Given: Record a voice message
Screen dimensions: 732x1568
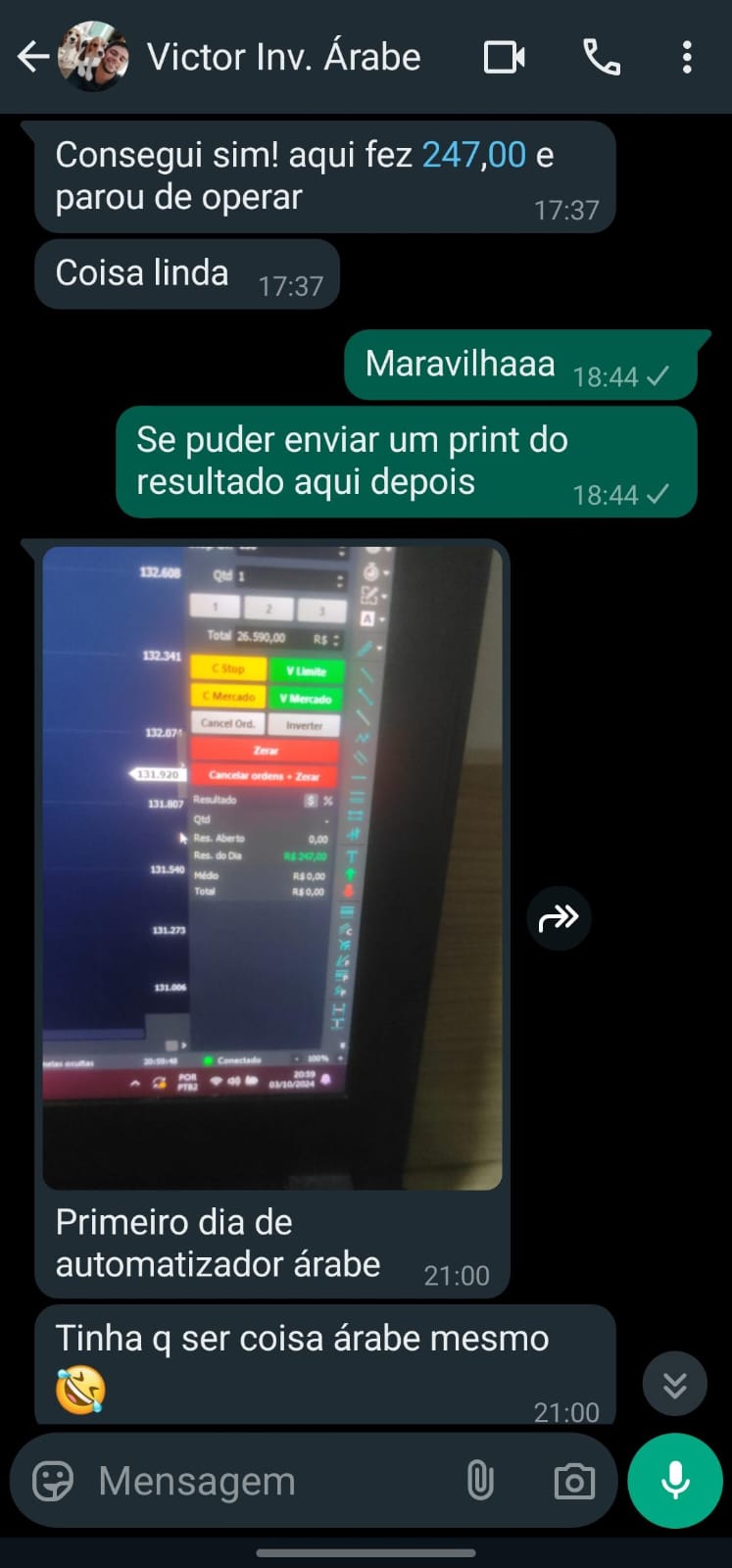Looking at the screenshot, I should click(675, 1480).
